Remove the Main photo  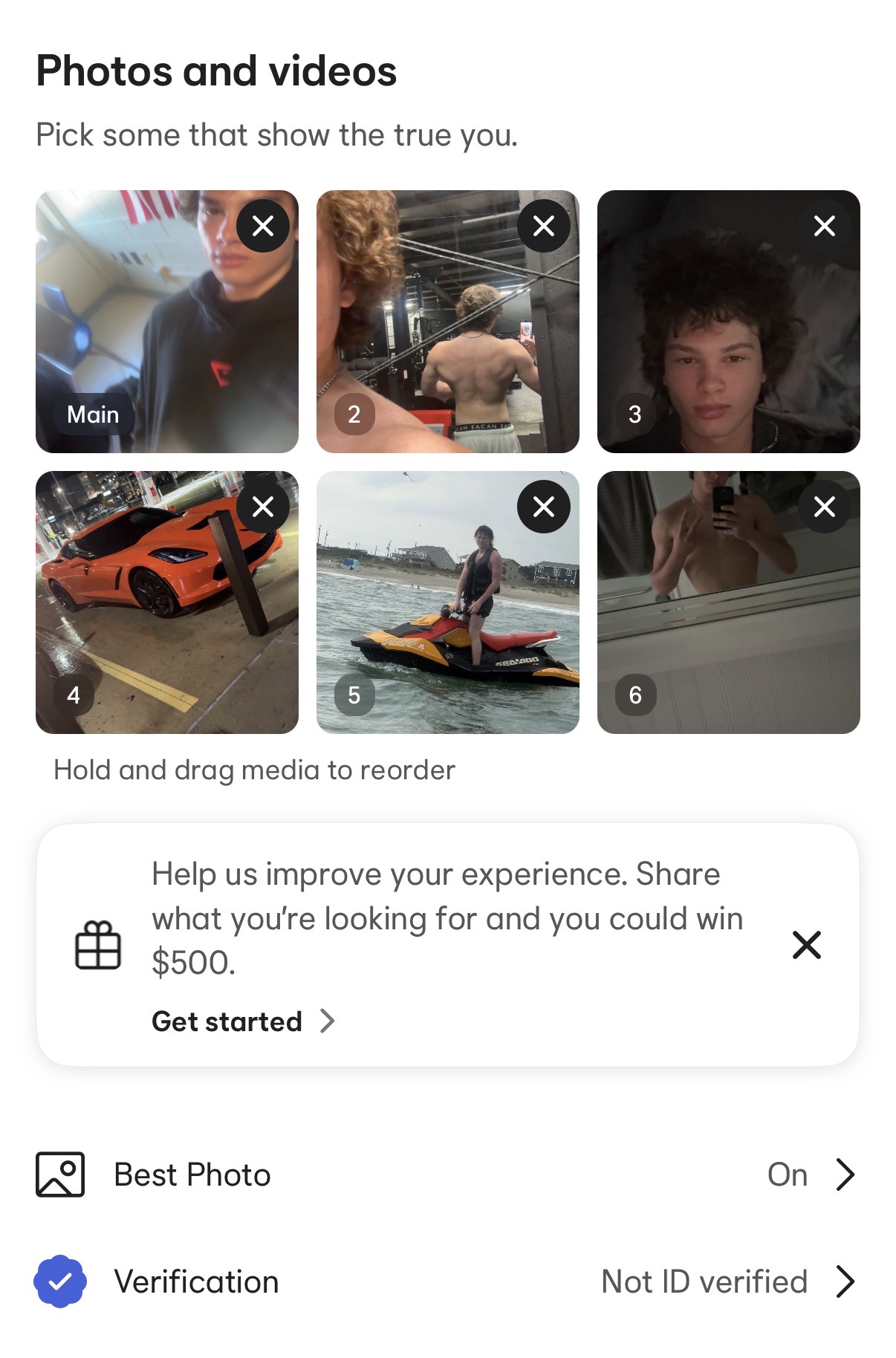pyautogui.click(x=263, y=226)
